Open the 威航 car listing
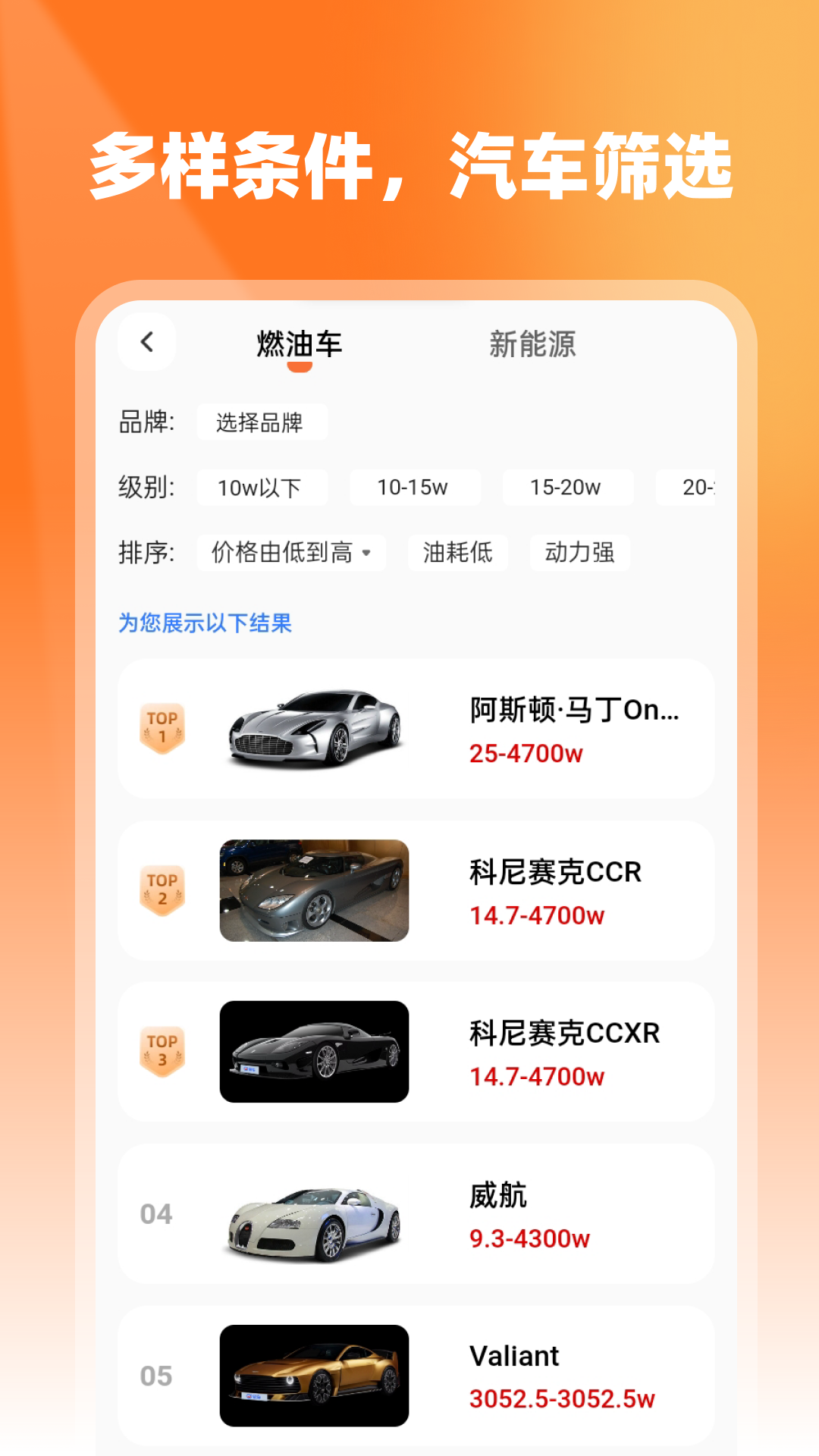The width and height of the screenshot is (819, 1456). coord(417,1213)
